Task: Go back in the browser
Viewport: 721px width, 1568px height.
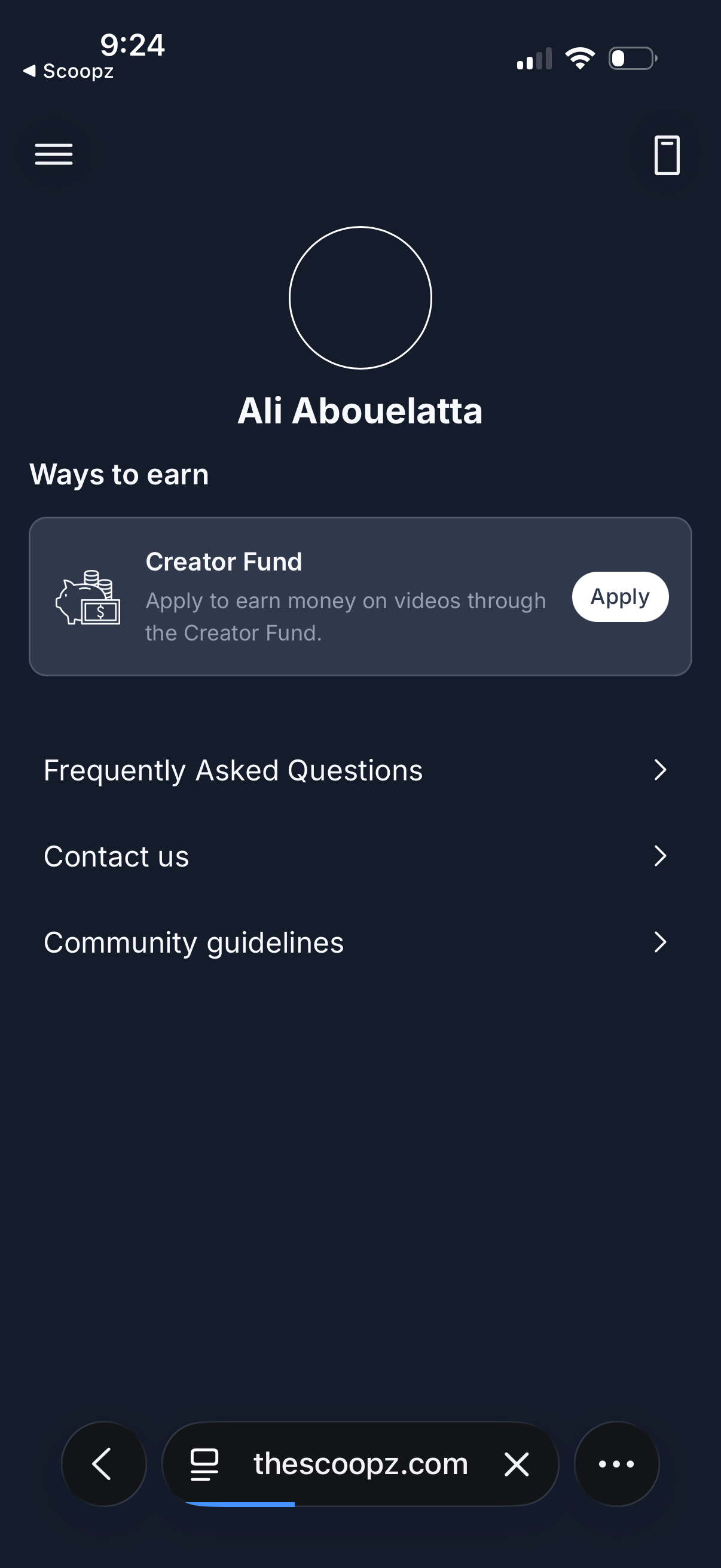Action: click(103, 1463)
